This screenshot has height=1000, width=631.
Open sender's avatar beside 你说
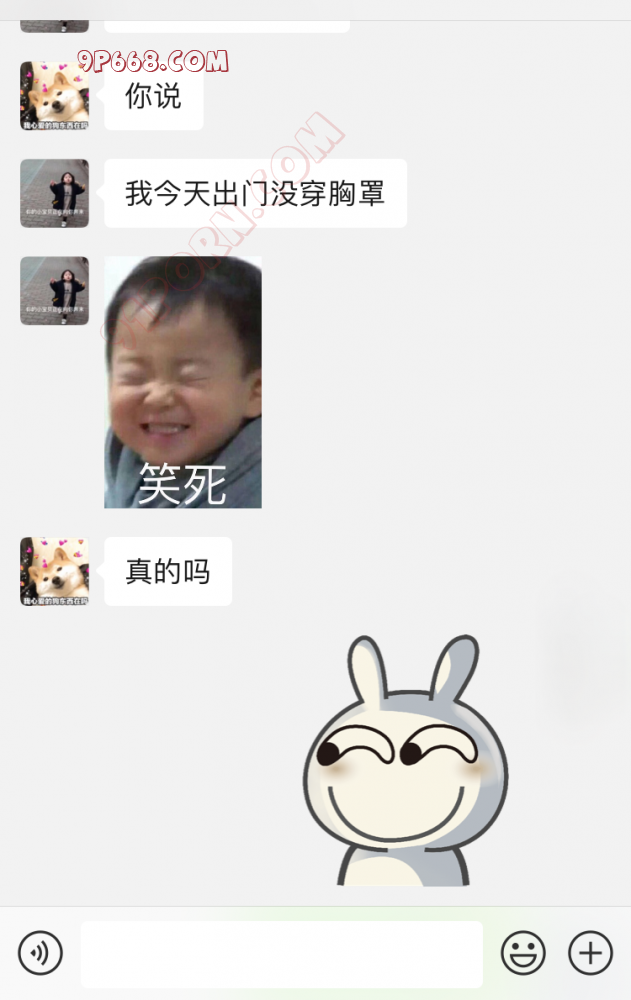[55, 96]
